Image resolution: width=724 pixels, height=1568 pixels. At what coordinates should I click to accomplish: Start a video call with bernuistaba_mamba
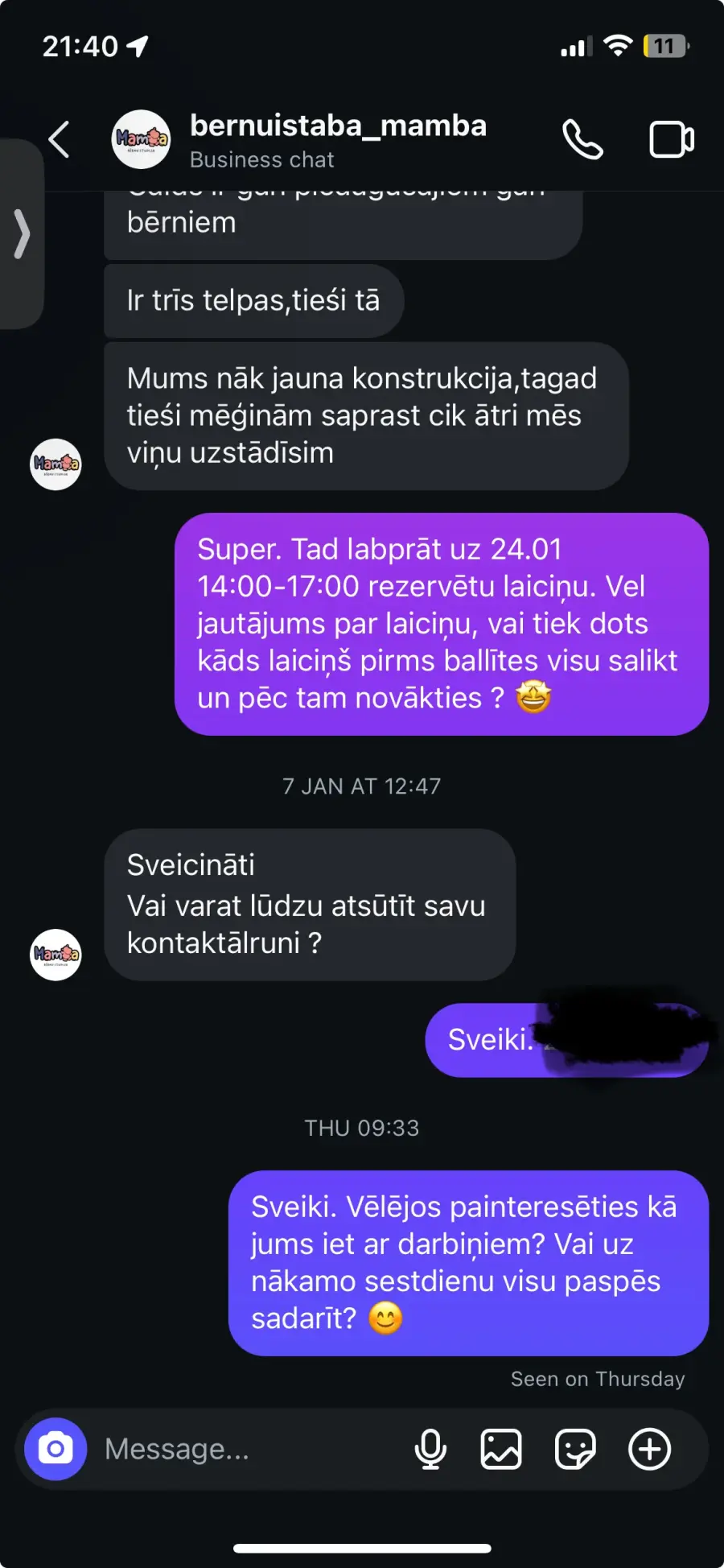coord(671,139)
